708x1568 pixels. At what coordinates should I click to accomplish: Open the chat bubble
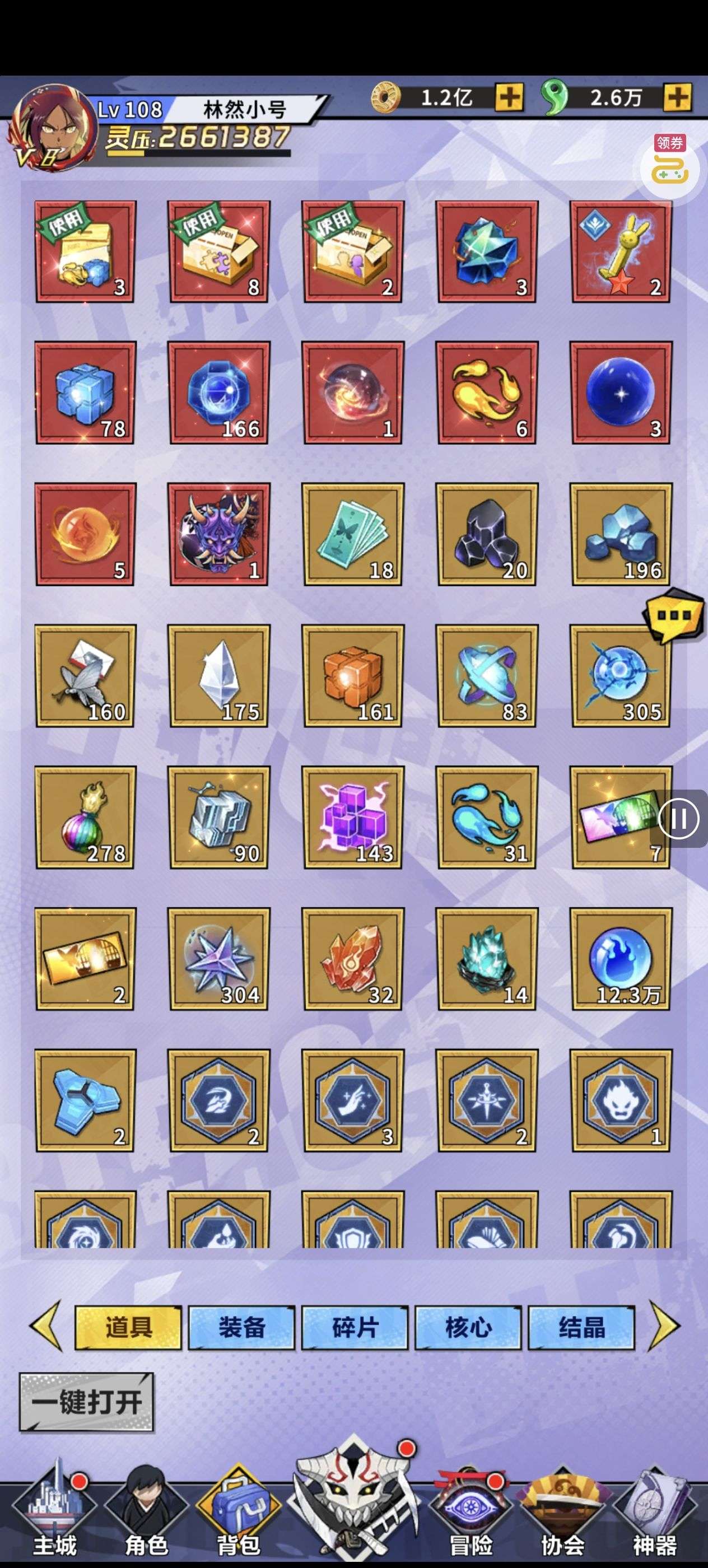click(674, 615)
